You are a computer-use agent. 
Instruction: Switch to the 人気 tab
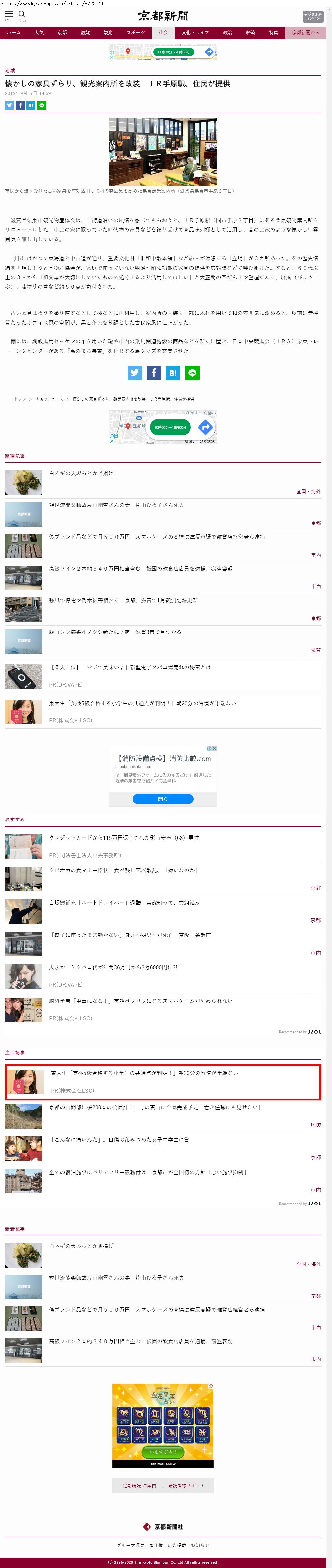click(x=39, y=33)
